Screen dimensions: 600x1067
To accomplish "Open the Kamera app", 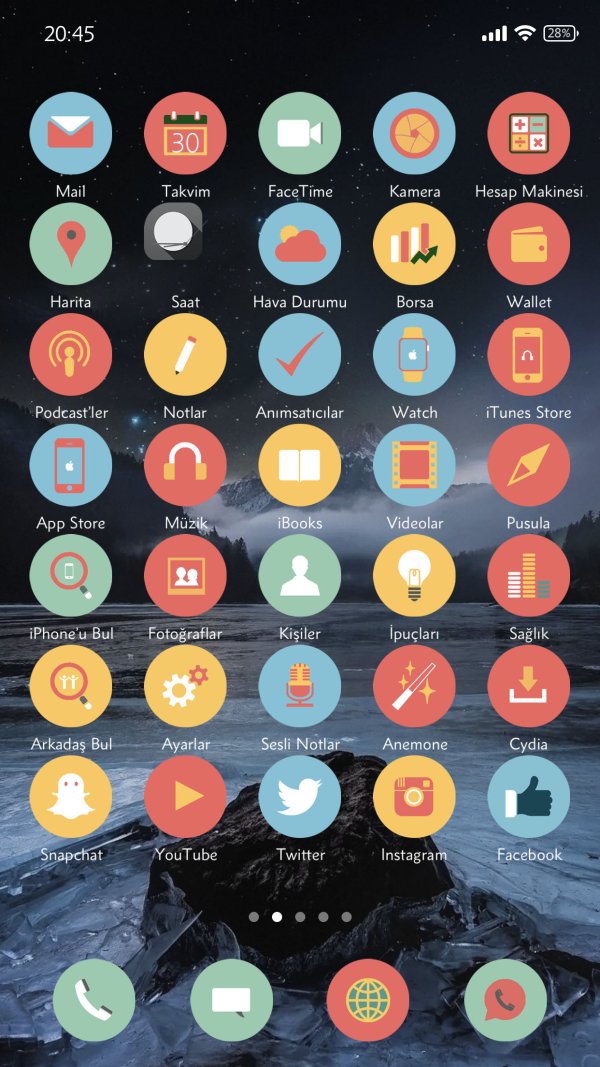I will coord(414,133).
